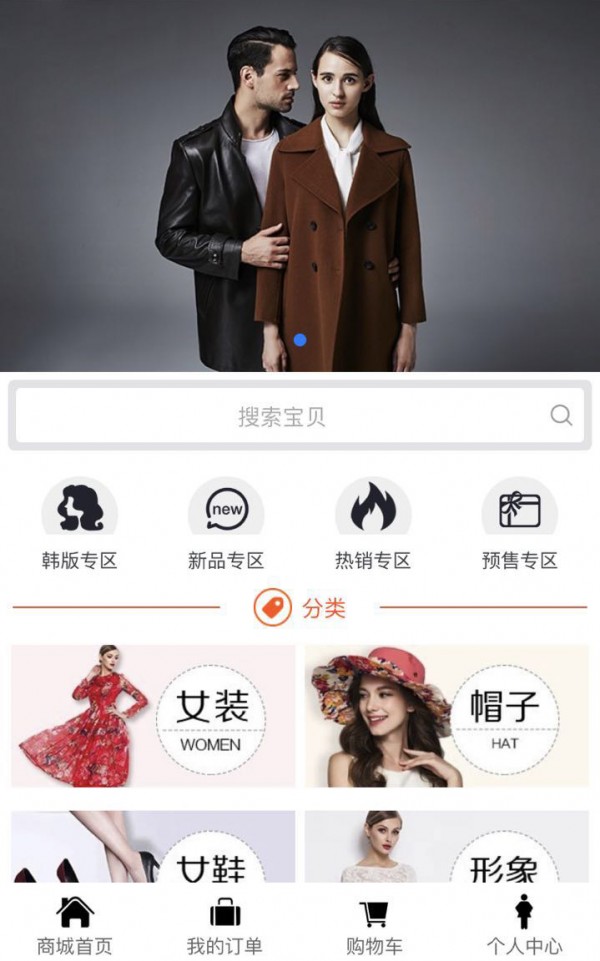
Task: Open the 搜索宝贝 search field
Action: 282,416
